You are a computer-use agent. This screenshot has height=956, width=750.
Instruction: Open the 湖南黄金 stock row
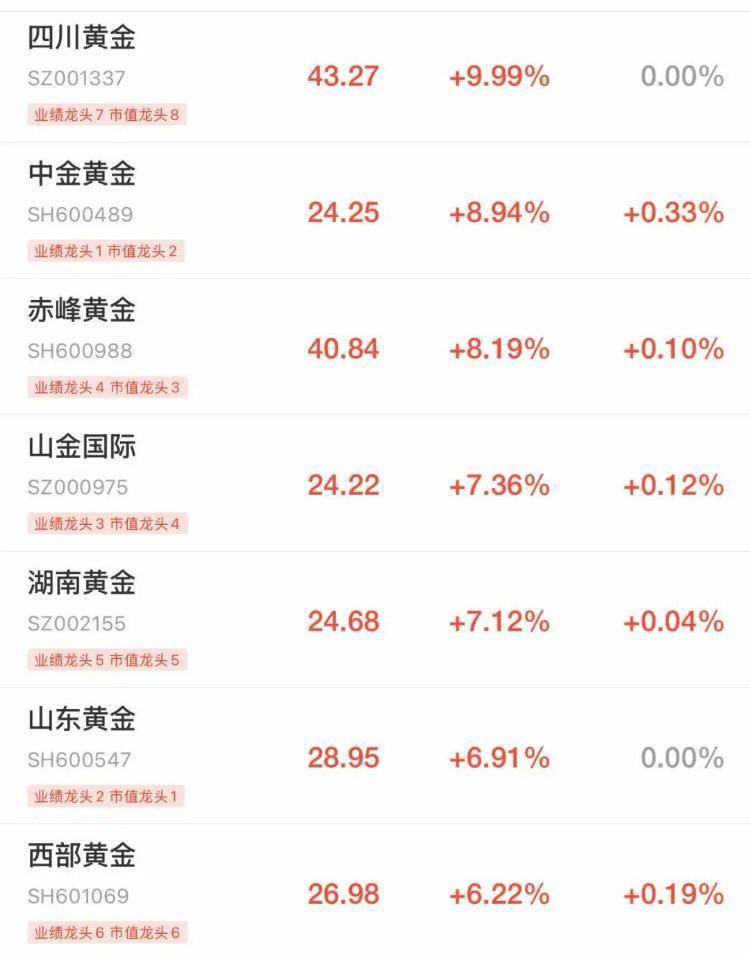point(375,619)
